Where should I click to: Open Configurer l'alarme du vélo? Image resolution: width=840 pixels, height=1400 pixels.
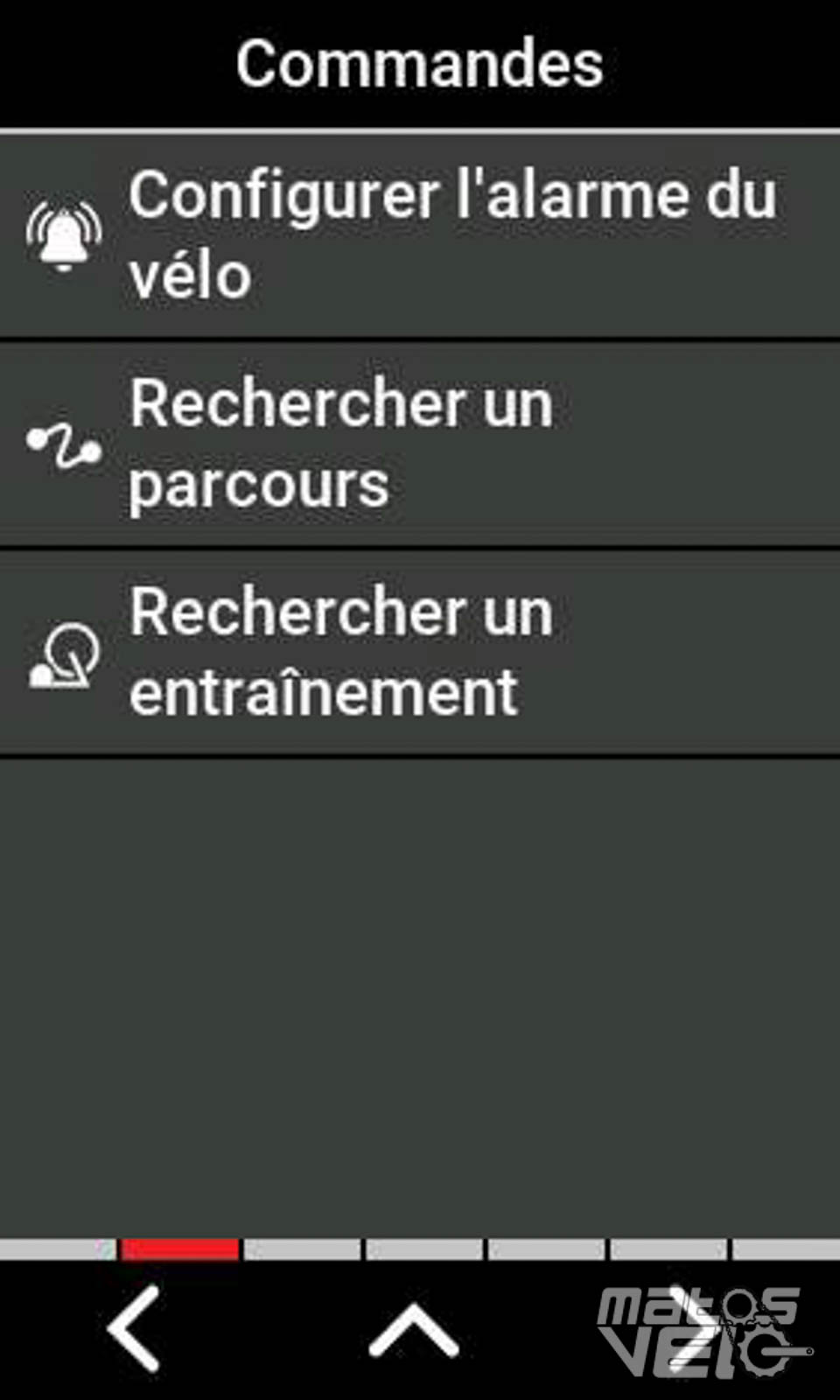(x=420, y=234)
